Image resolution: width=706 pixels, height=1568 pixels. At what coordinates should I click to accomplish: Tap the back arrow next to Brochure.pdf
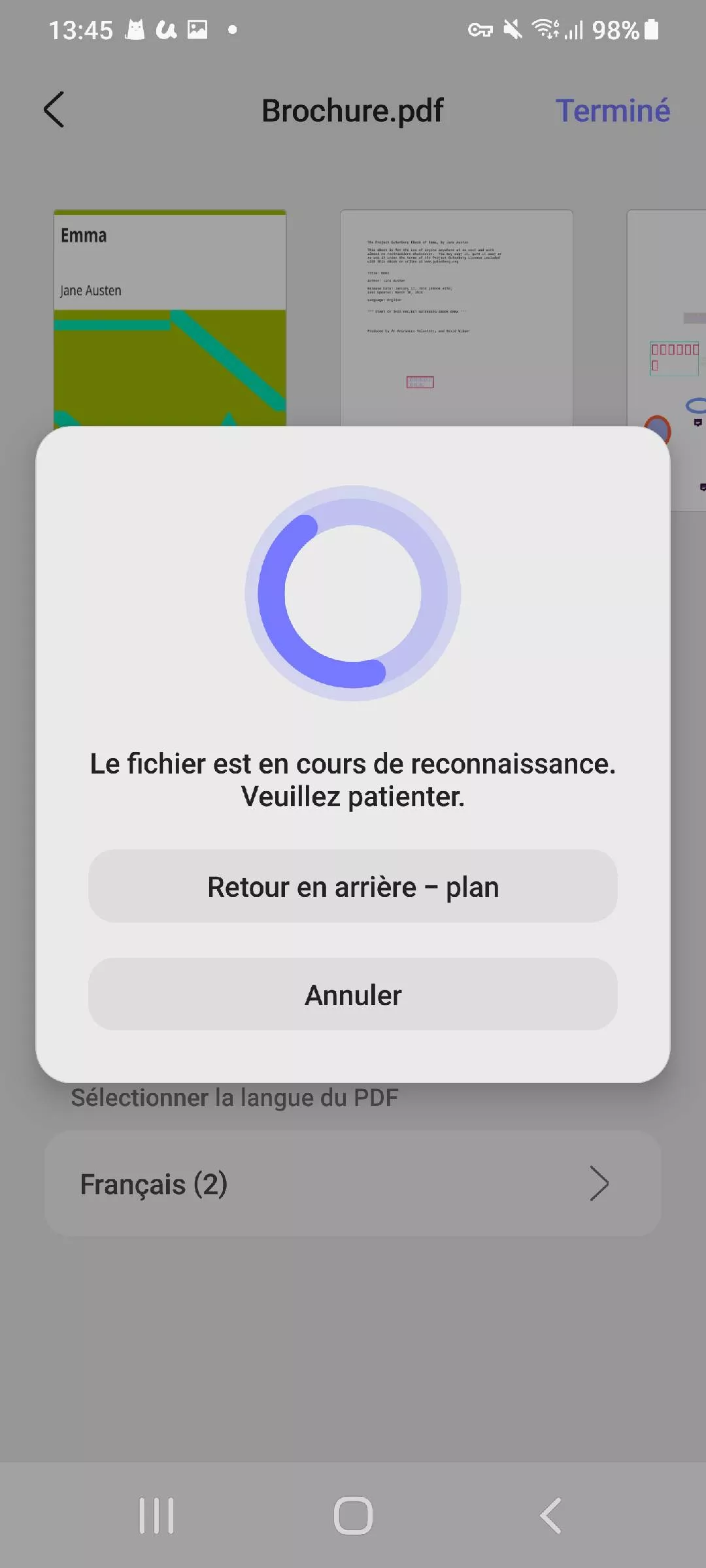55,110
